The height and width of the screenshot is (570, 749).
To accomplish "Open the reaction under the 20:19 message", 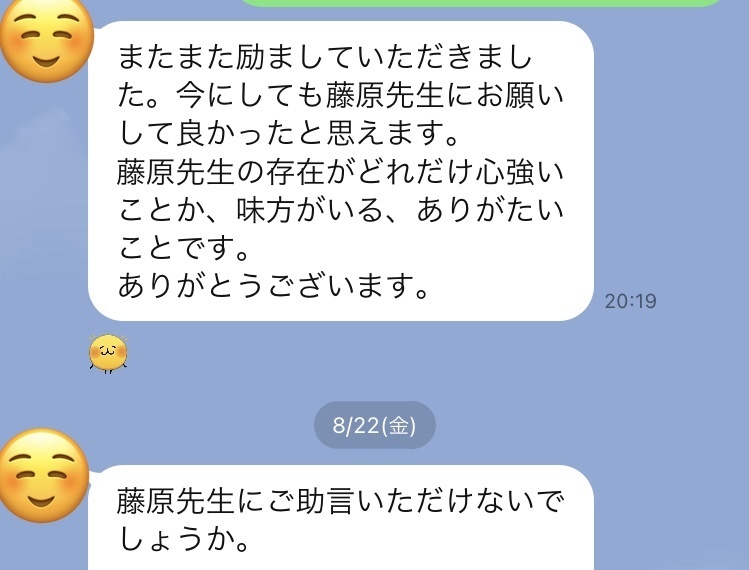I will pos(108,352).
